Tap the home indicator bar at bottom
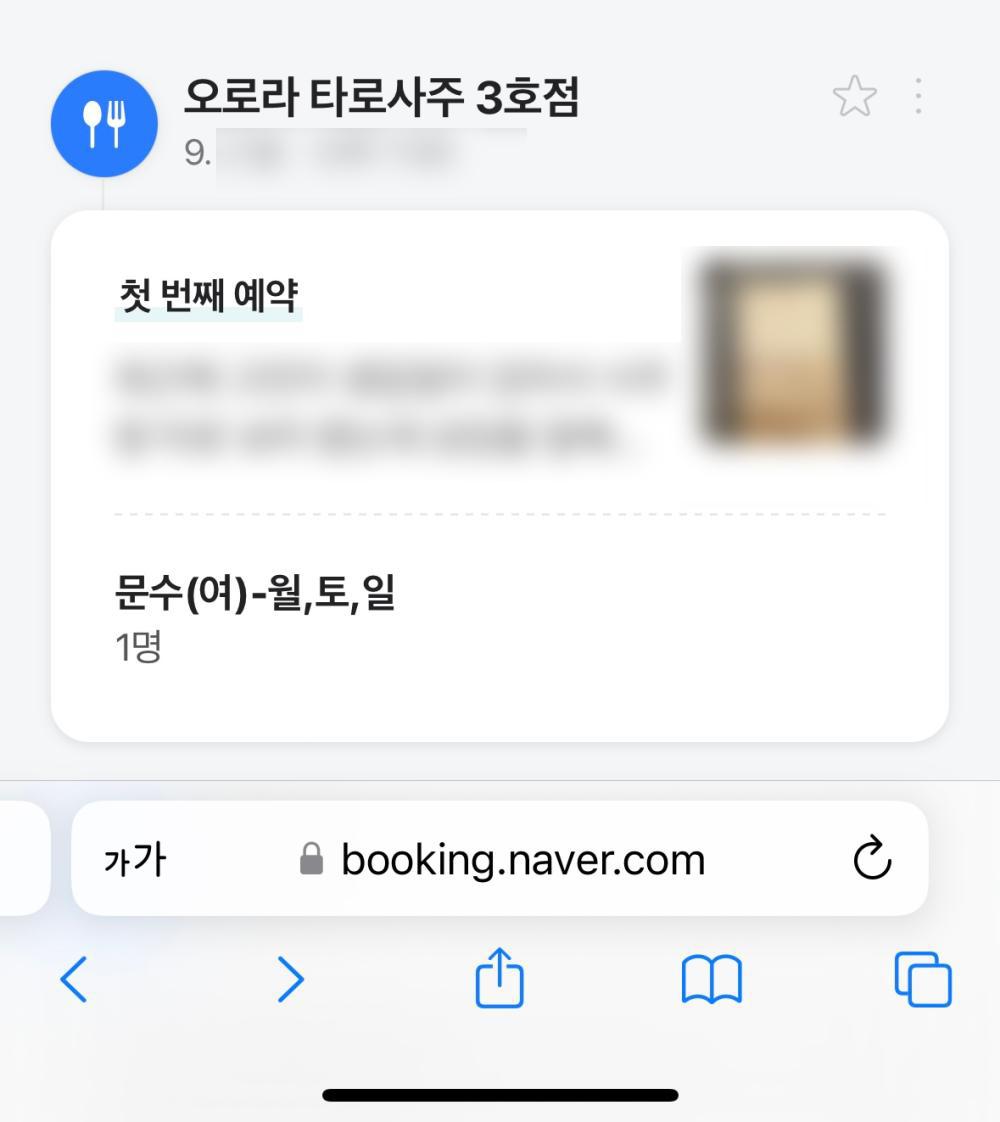The image size is (1000, 1122). click(499, 1095)
